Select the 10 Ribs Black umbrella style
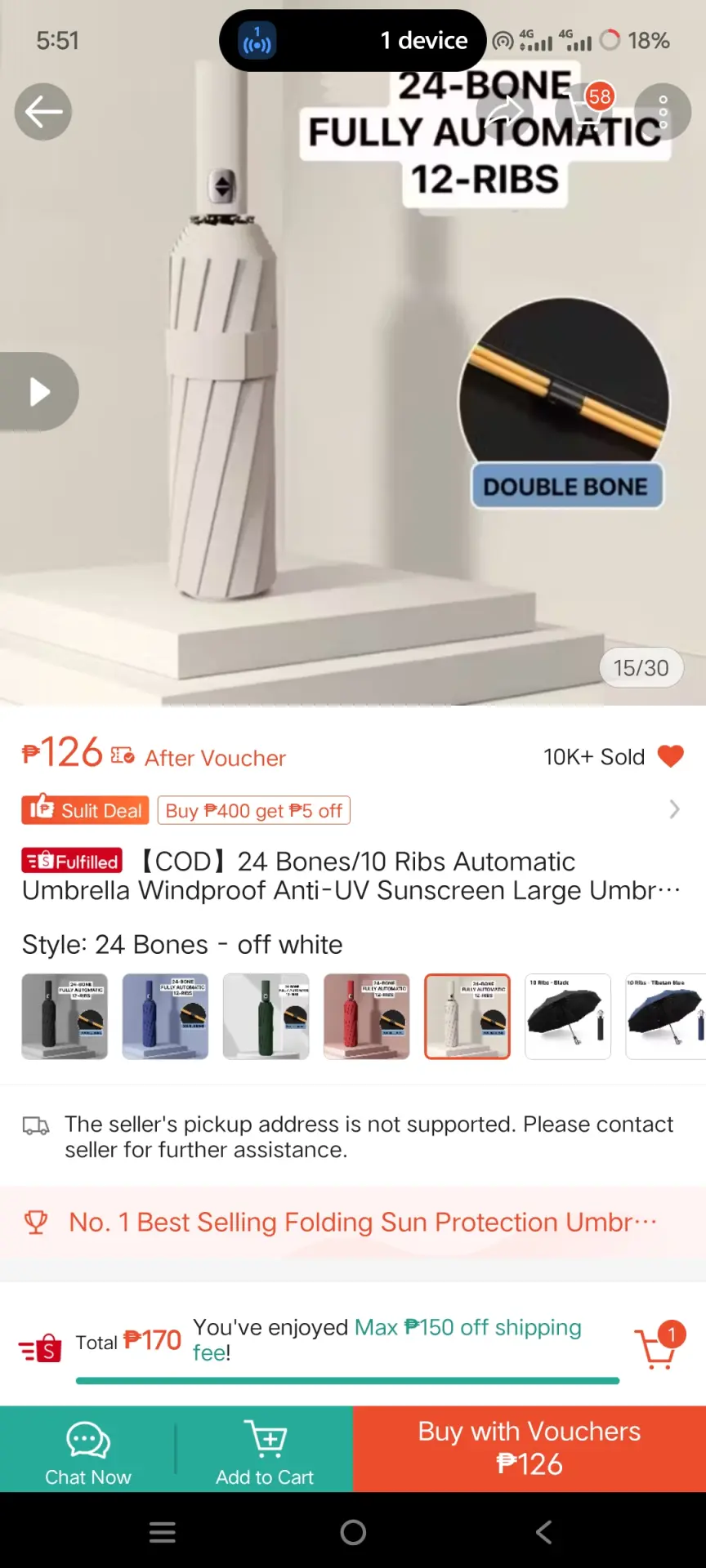The height and width of the screenshot is (1568, 706). 568,1017
